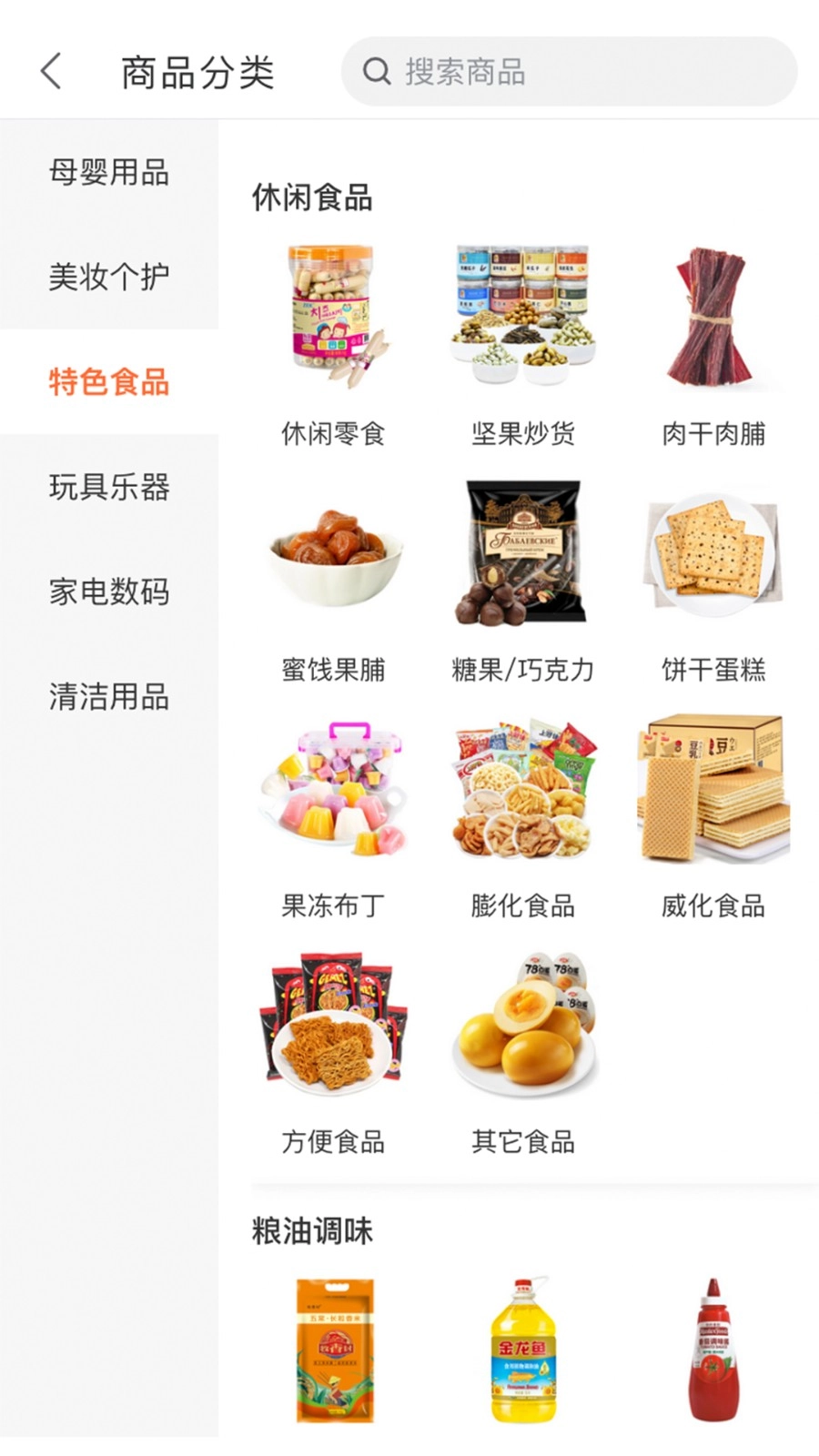
Task: Open the 家电数码 category
Action: point(109,591)
